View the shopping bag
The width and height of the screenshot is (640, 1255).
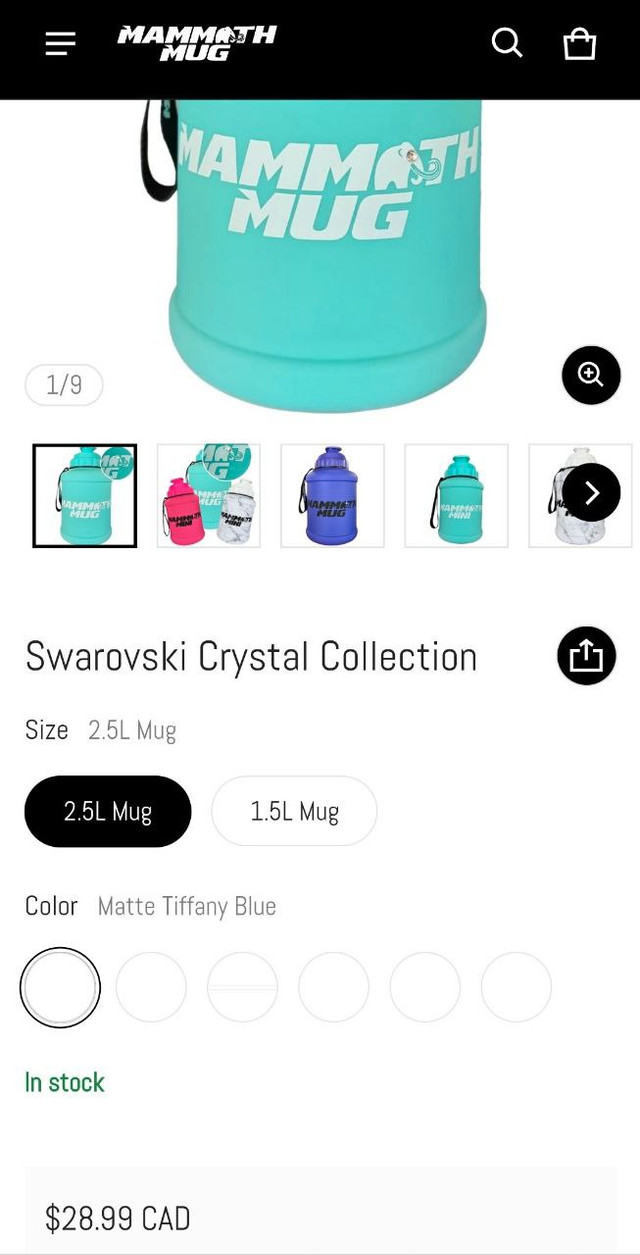580,44
